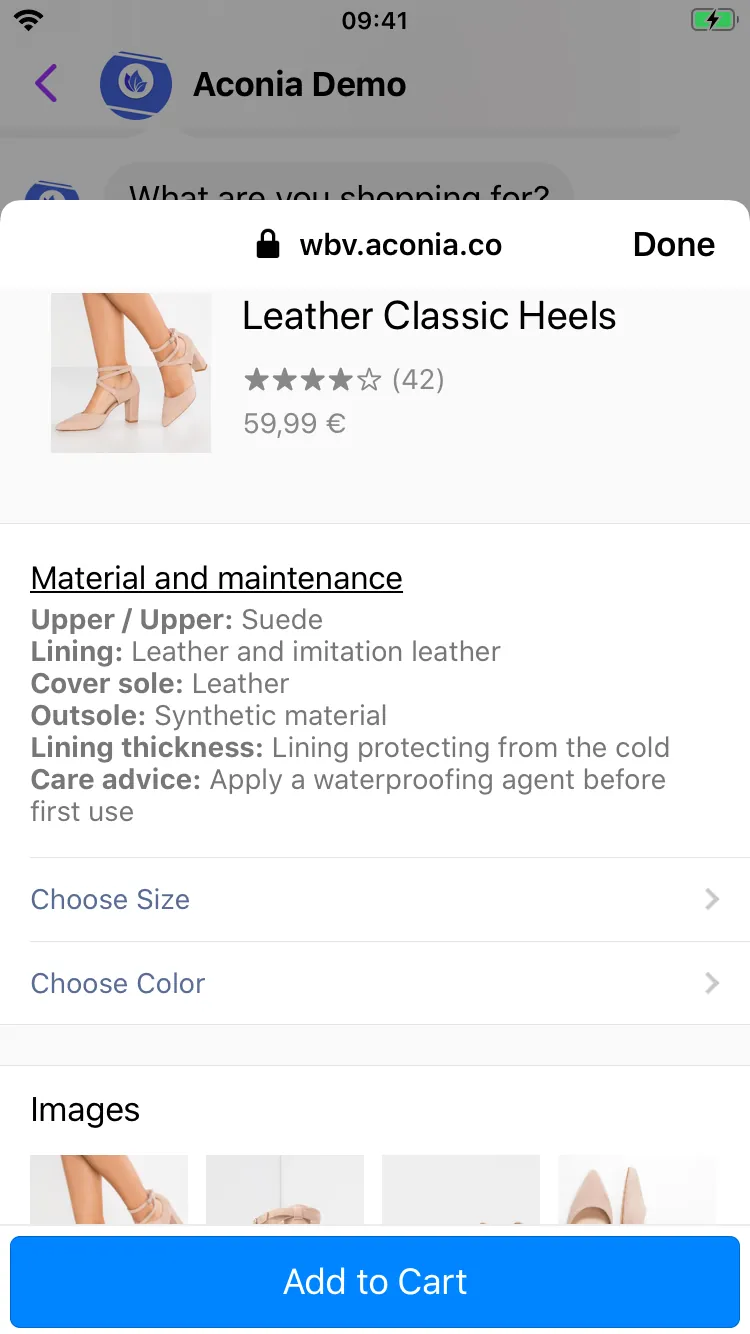Tap the last image in the Images row

tap(637, 1190)
